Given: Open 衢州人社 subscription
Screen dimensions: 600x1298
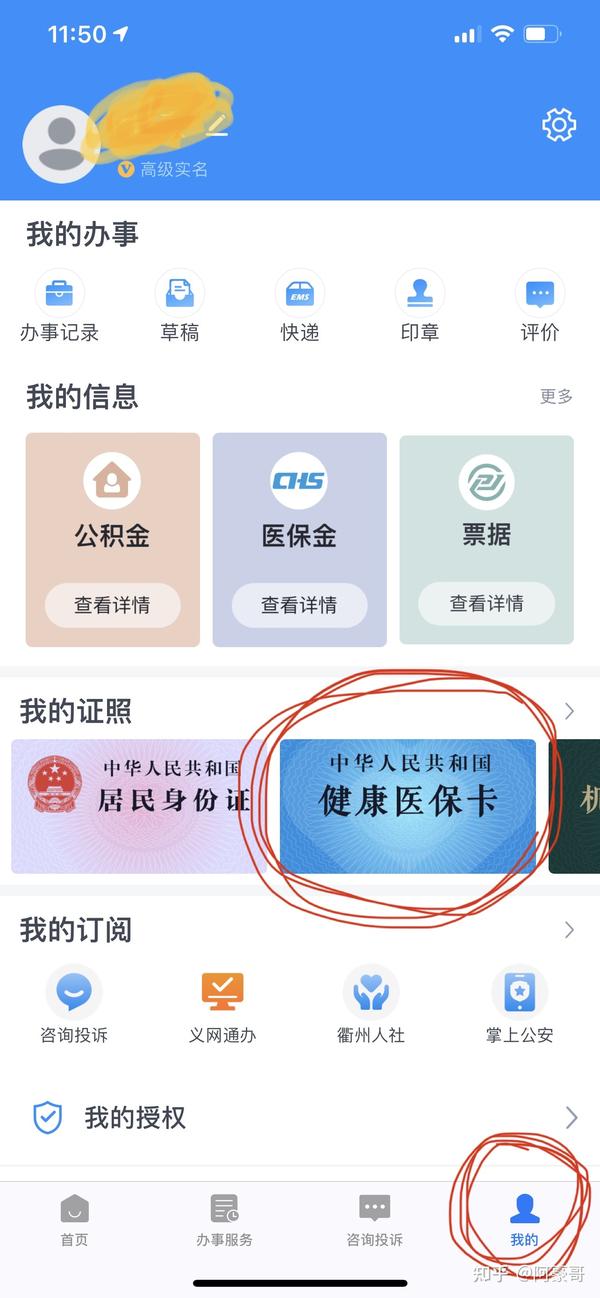Looking at the screenshot, I should coord(371,1005).
